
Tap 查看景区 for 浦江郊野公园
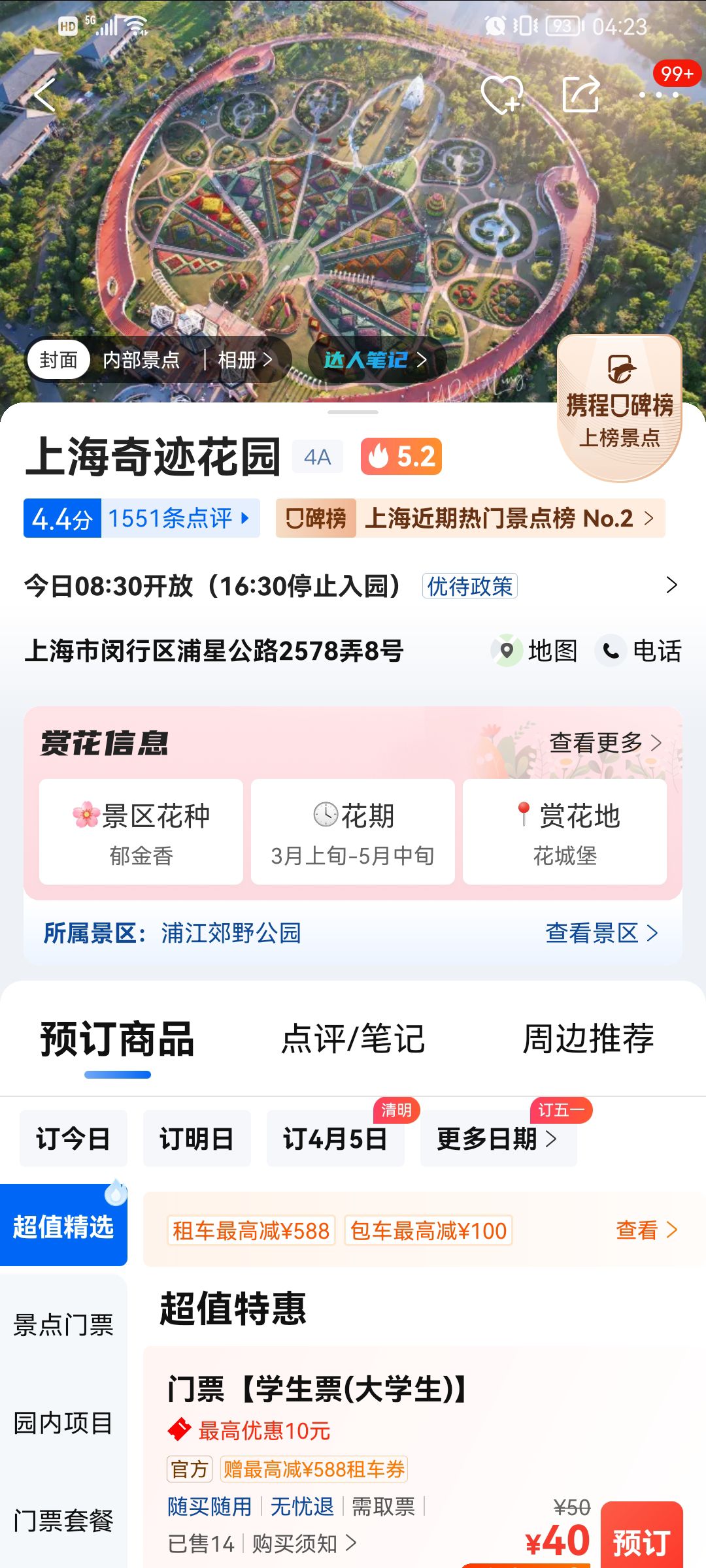click(x=601, y=933)
